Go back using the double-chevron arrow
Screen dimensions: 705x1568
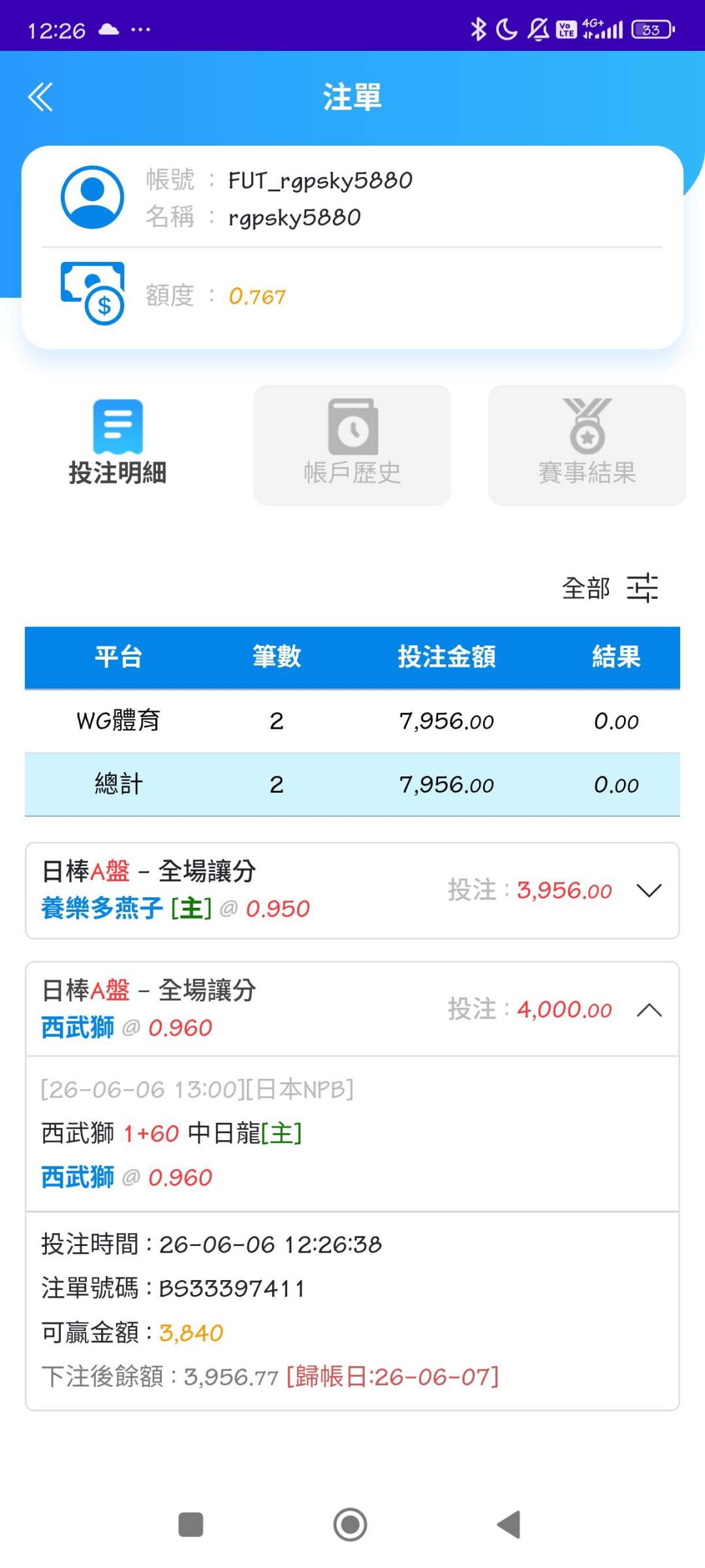40,97
